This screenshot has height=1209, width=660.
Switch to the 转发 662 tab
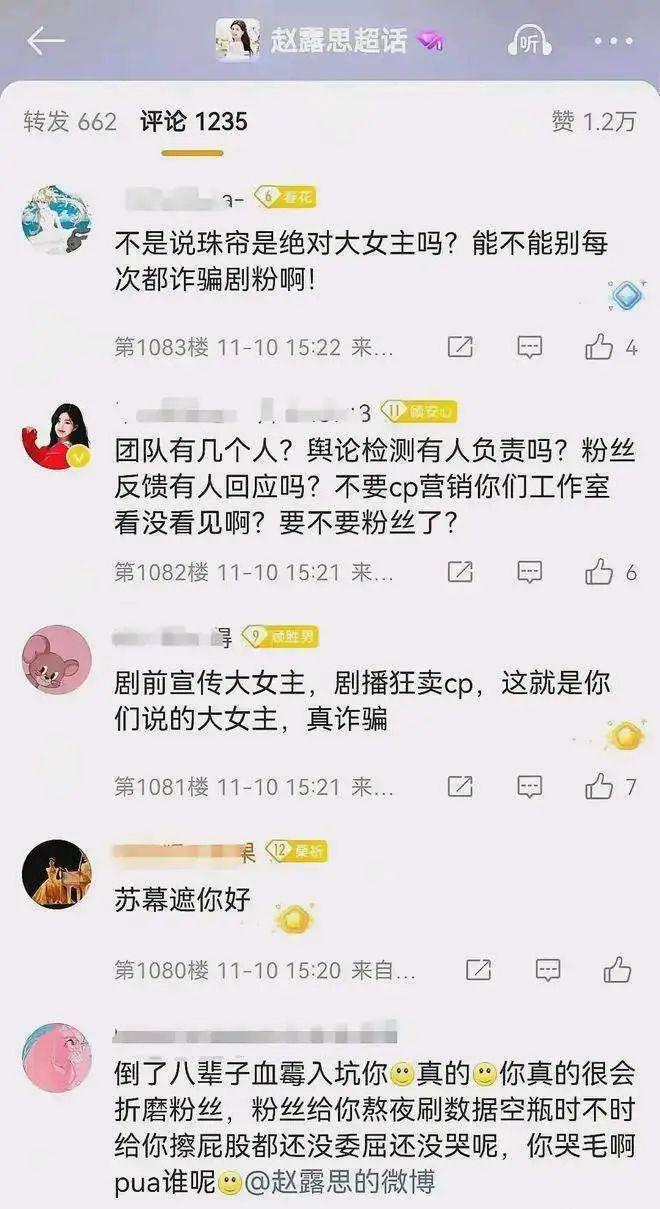[70, 122]
